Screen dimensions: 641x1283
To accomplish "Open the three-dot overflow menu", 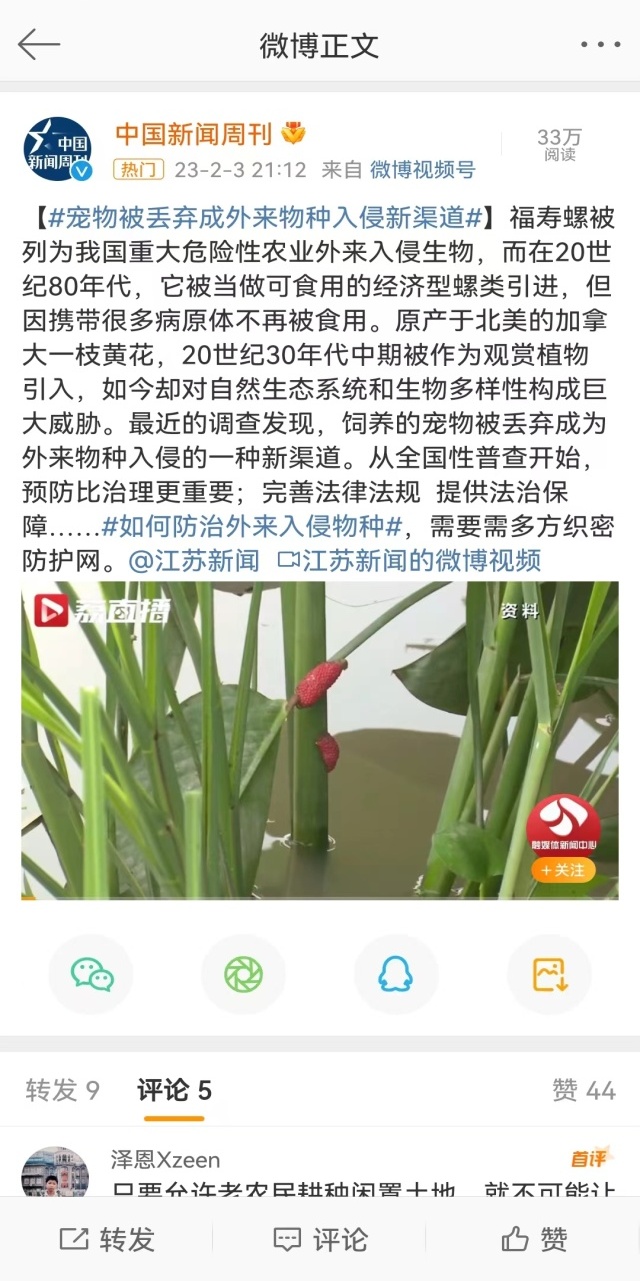I will [x=600, y=44].
